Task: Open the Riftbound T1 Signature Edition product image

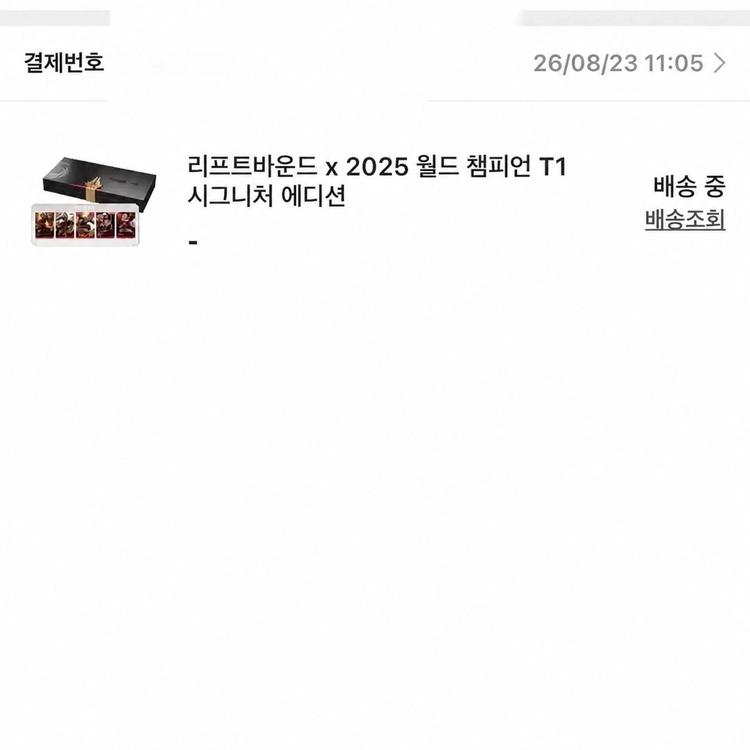Action: coord(94,201)
